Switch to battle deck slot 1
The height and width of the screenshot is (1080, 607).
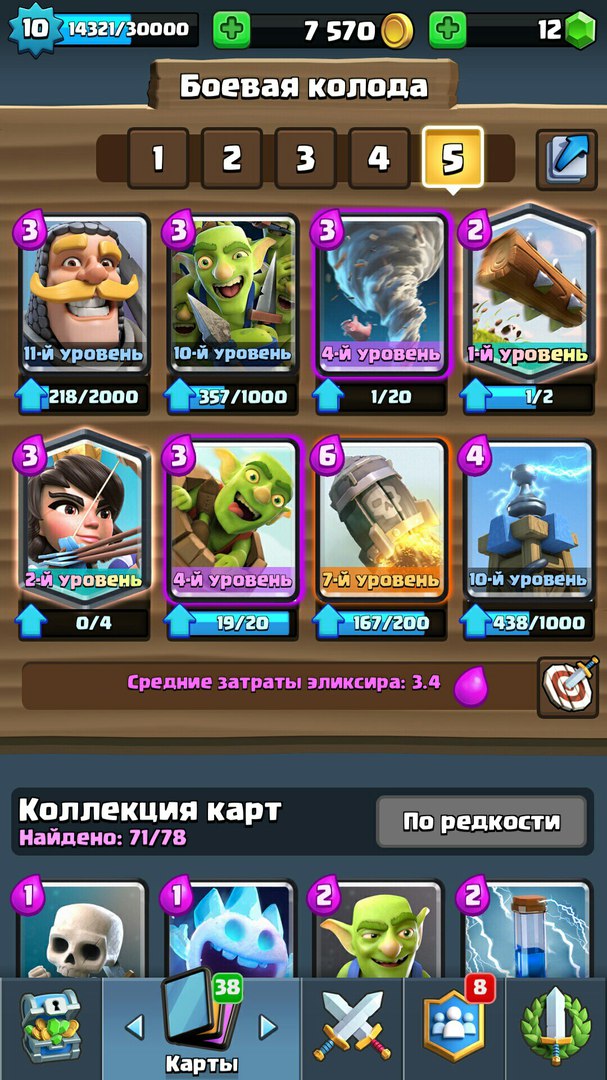click(x=158, y=158)
